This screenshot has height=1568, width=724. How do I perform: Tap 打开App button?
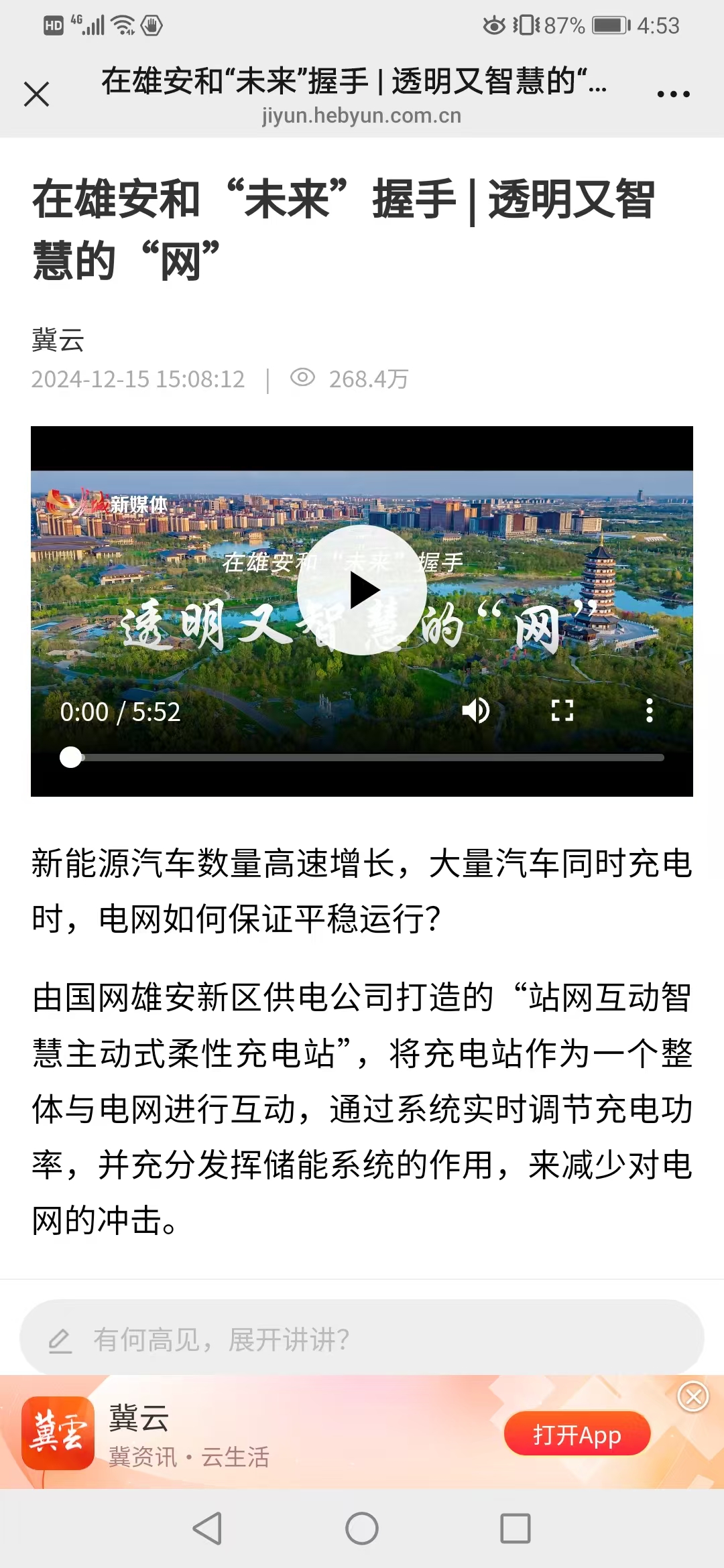click(577, 1435)
